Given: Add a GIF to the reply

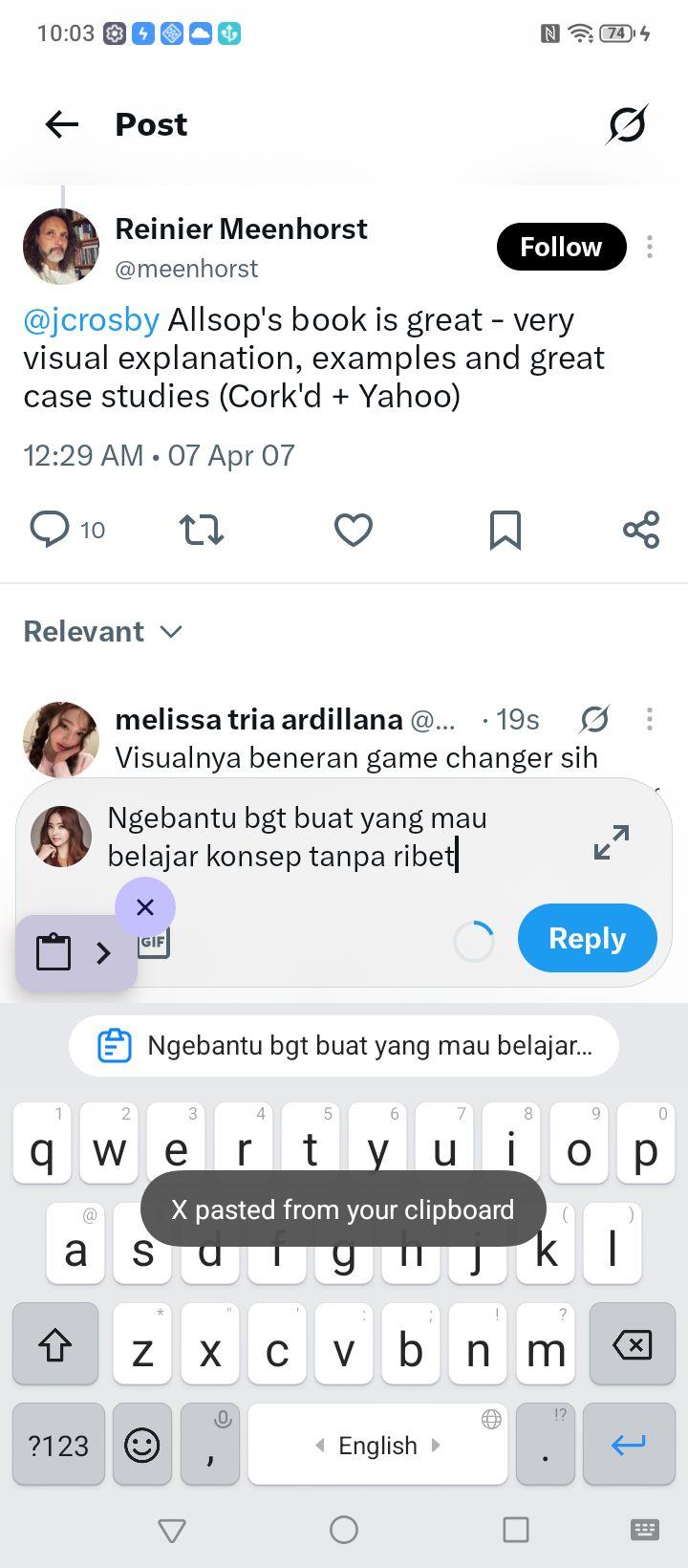Looking at the screenshot, I should coord(153,942).
